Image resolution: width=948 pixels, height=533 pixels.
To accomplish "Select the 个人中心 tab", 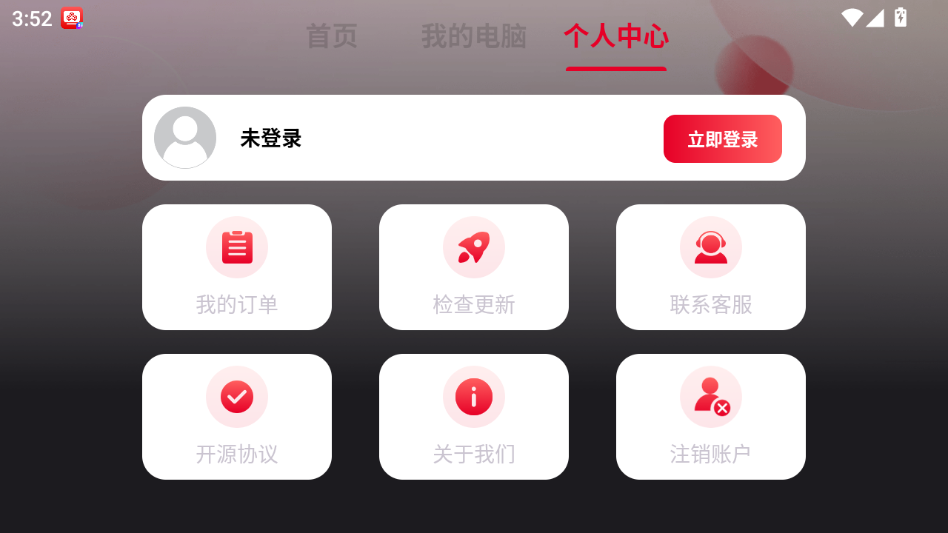I will click(x=616, y=37).
